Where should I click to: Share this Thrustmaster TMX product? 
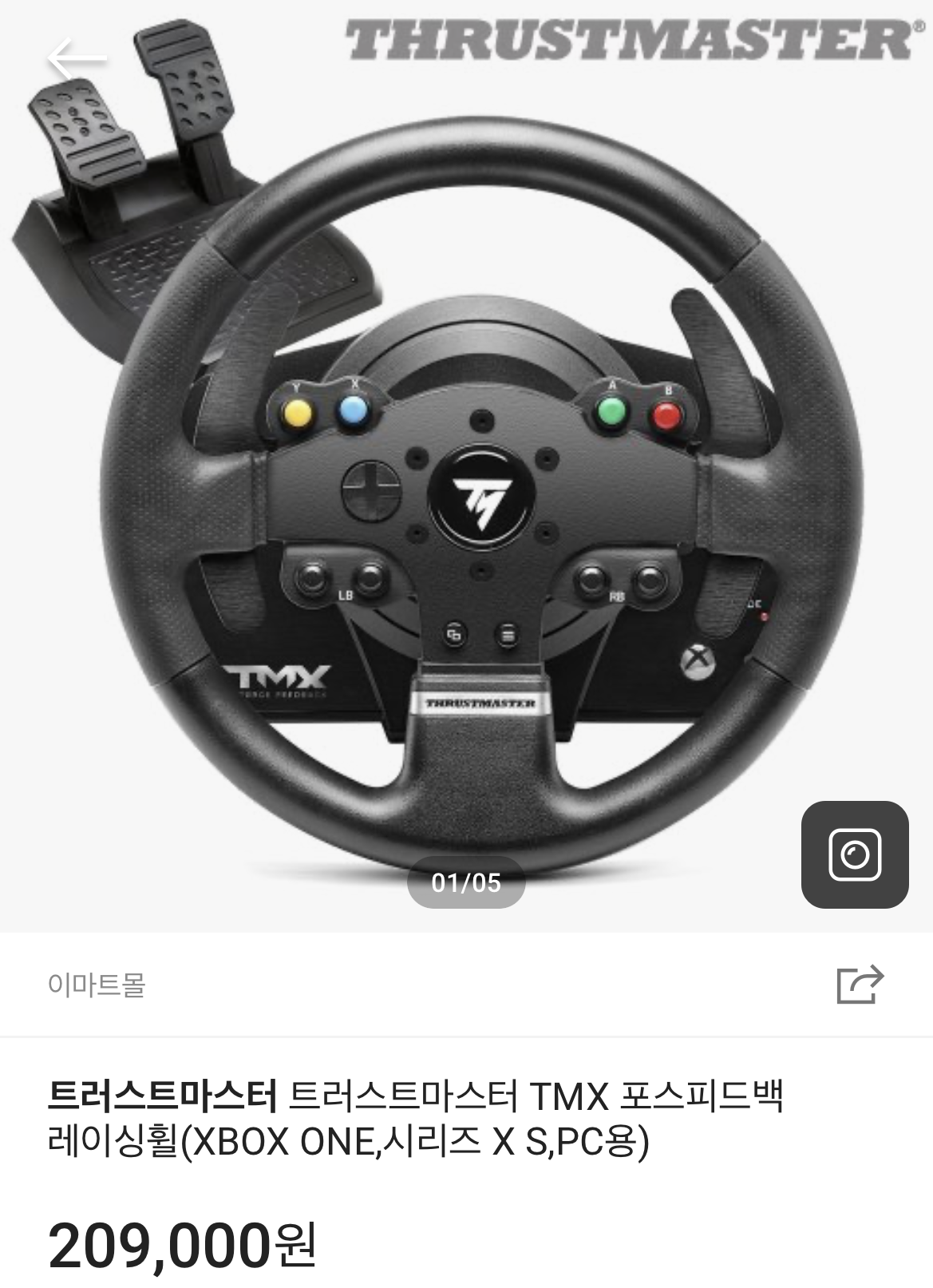tap(860, 984)
